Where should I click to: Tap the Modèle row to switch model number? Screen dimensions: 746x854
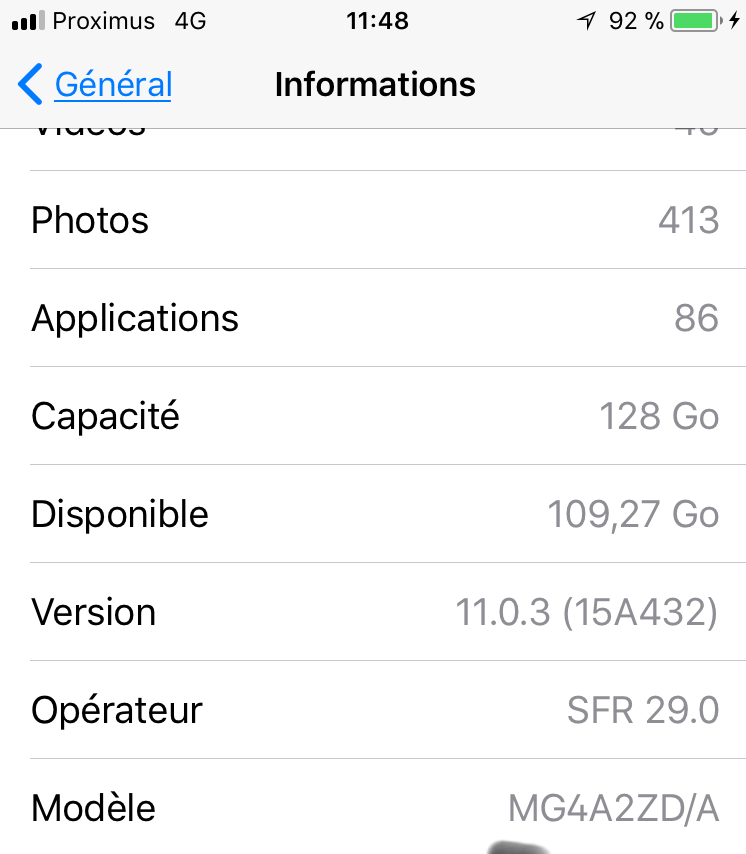point(373,807)
